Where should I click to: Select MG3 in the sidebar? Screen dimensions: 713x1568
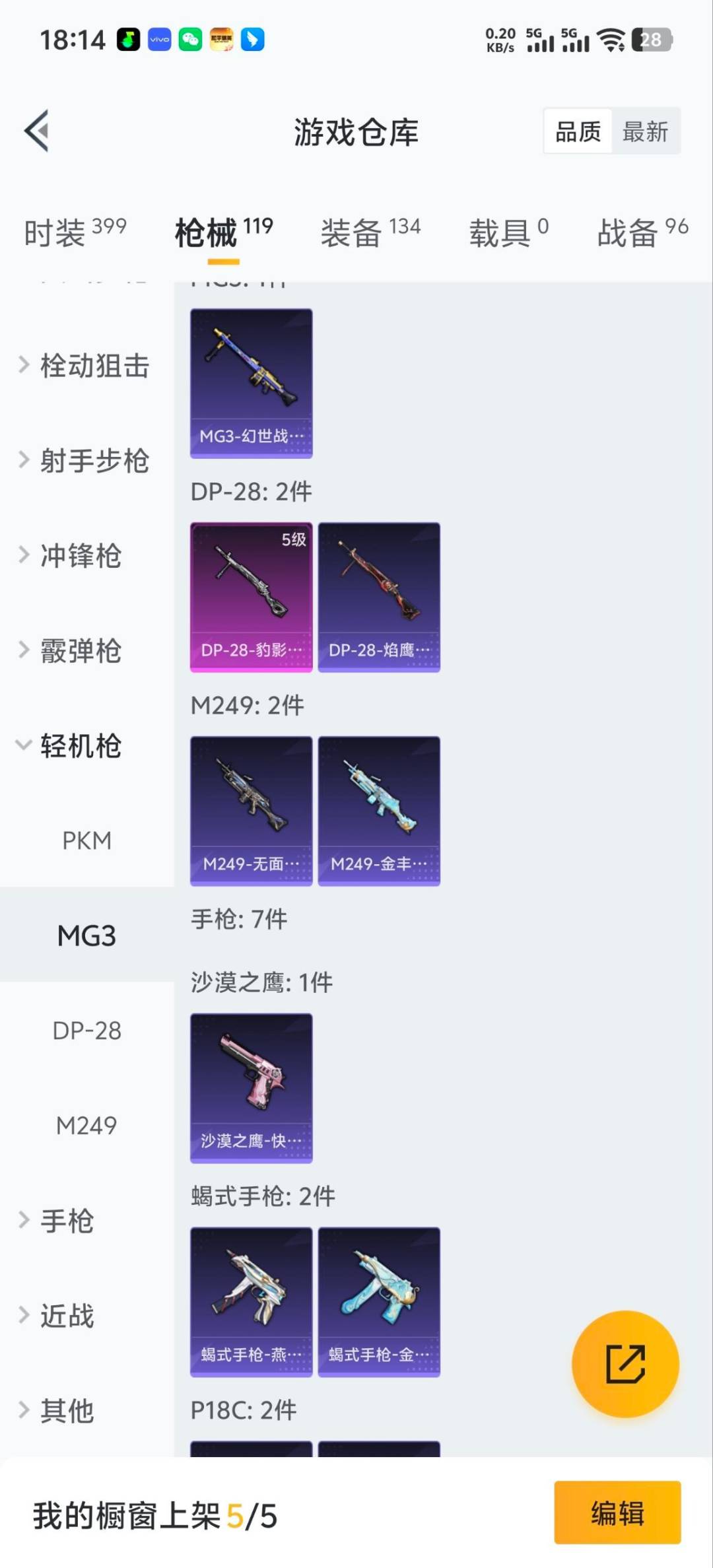[86, 935]
